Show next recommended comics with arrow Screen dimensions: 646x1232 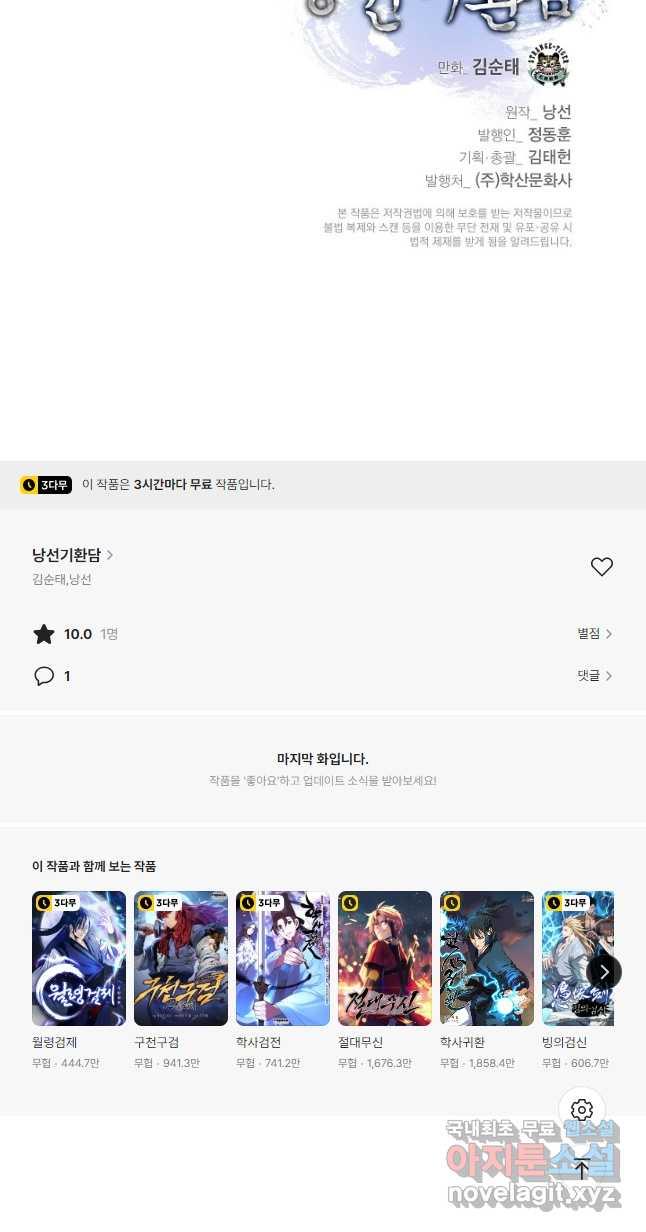604,971
